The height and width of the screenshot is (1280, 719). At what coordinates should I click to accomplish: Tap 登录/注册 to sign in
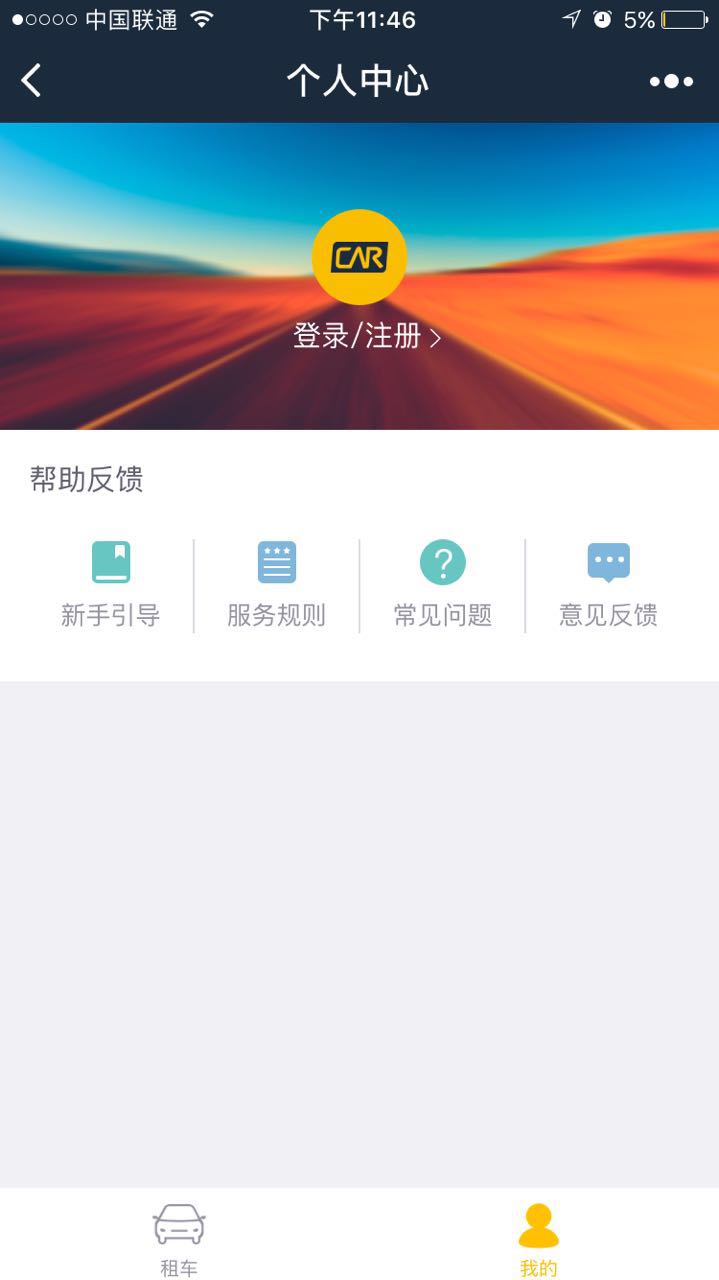(x=366, y=336)
